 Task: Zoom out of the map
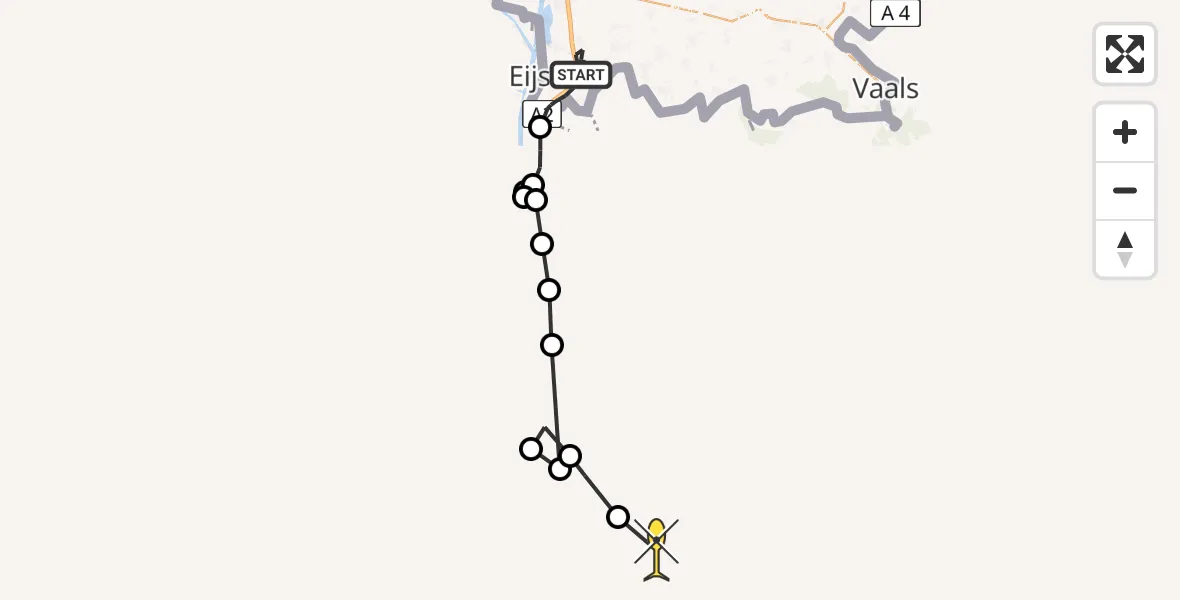[x=1124, y=191]
